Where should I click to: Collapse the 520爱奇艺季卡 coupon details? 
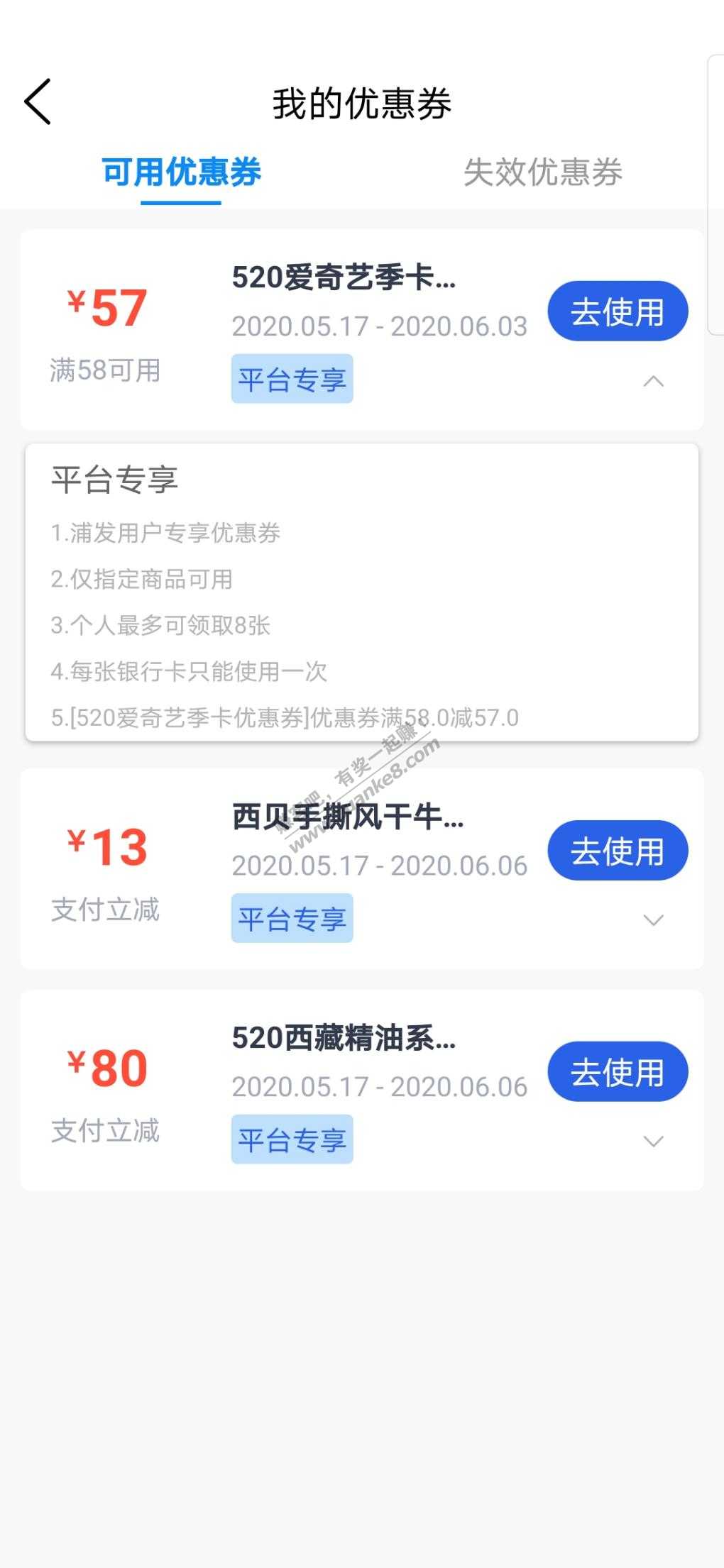tap(653, 382)
